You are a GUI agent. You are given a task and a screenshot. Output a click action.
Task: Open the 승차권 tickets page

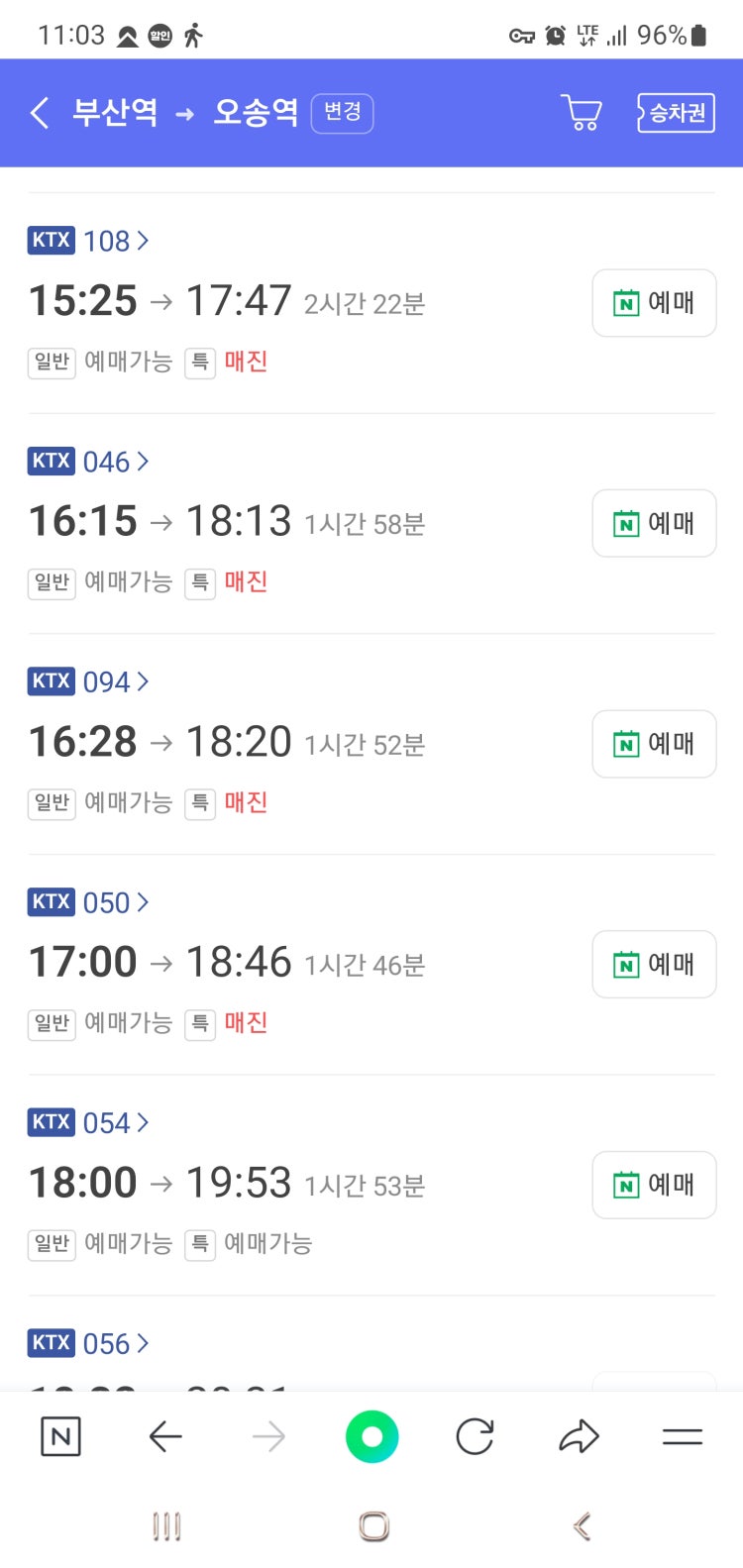pos(677,113)
